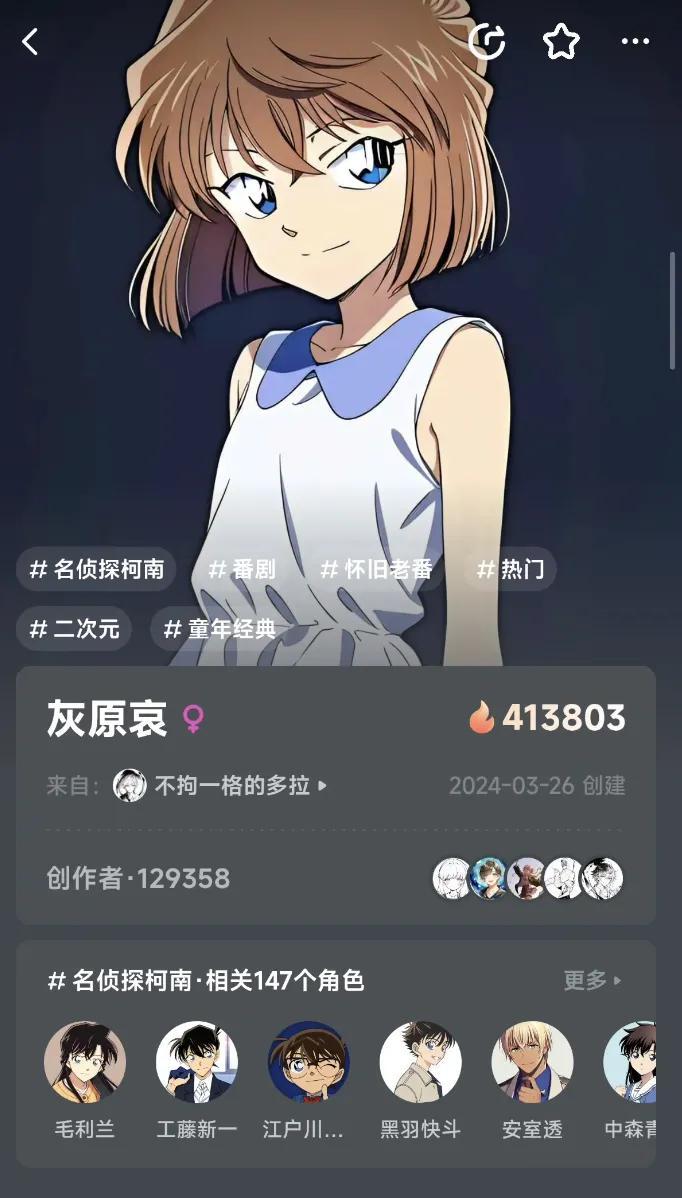Select the 江户川... character avatar
Image resolution: width=682 pixels, height=1198 pixels.
point(309,1062)
